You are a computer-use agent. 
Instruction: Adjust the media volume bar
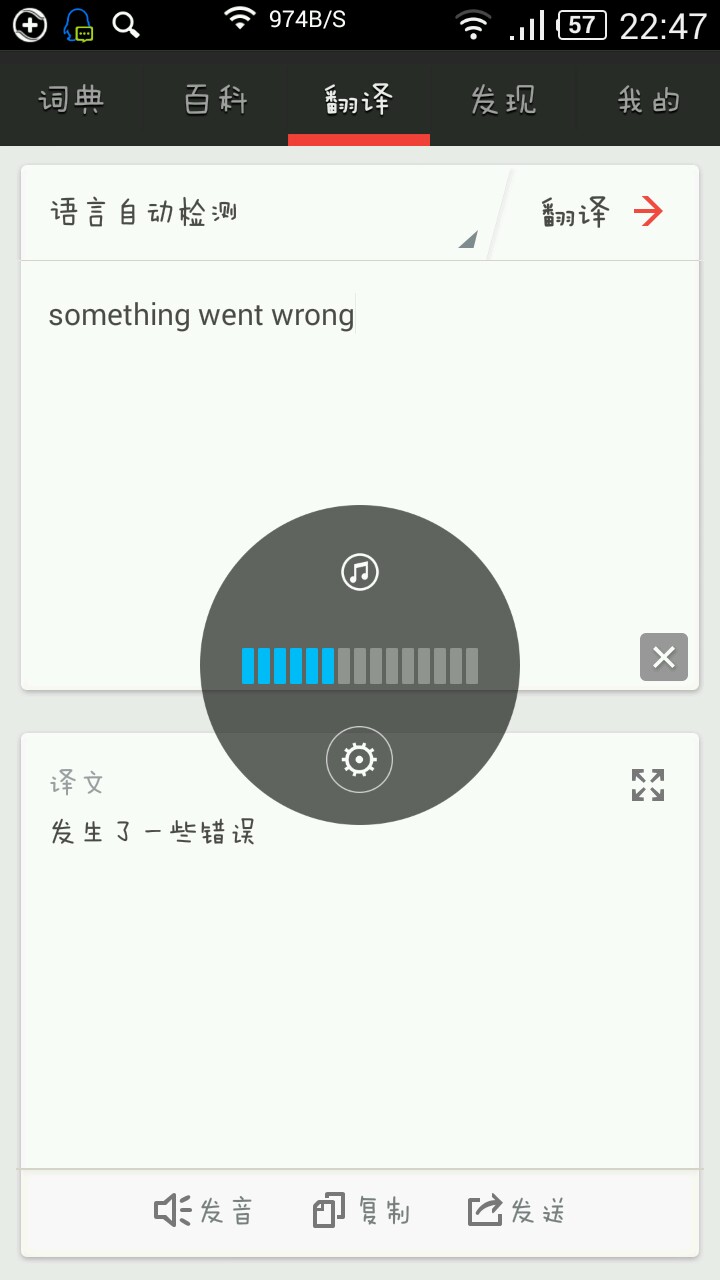pos(359,665)
